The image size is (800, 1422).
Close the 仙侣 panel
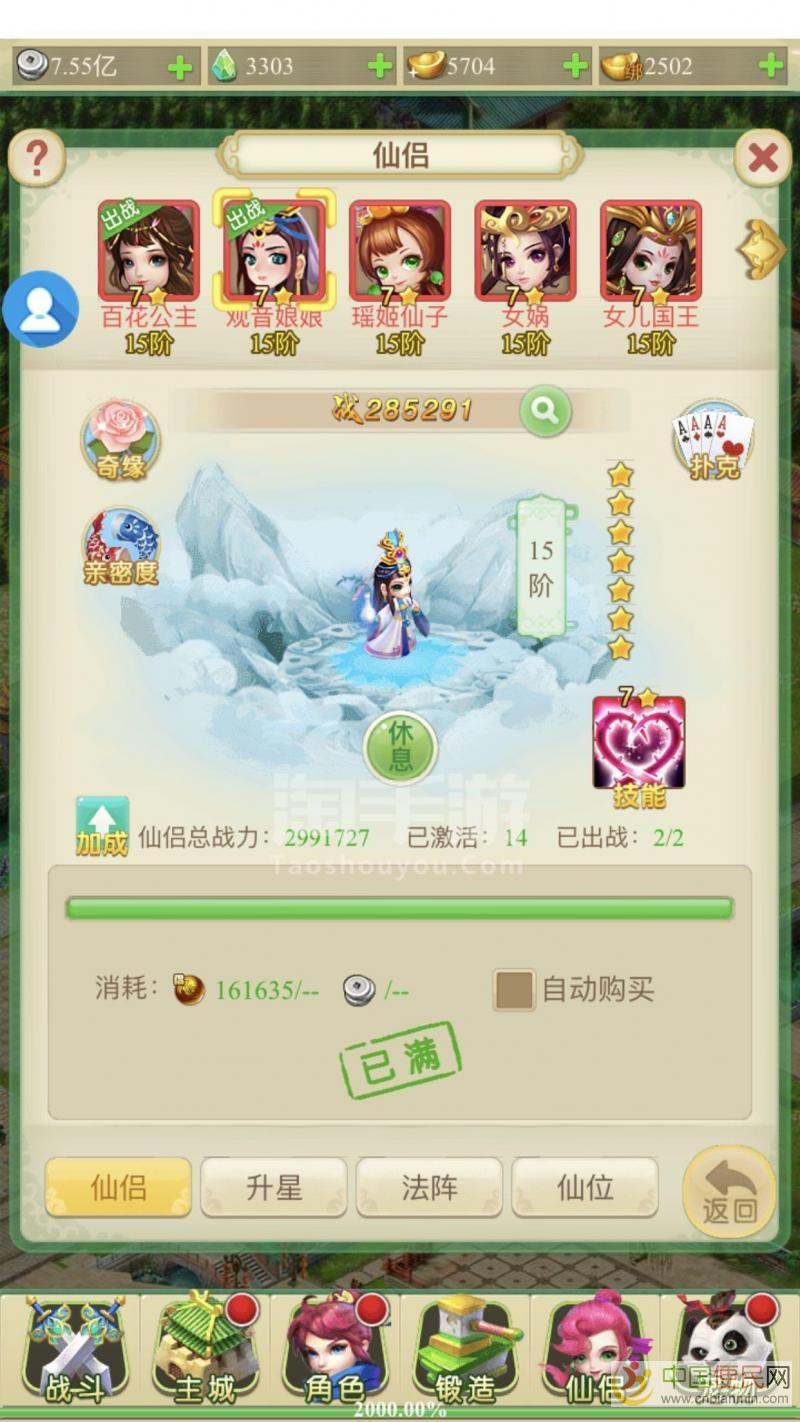(762, 157)
